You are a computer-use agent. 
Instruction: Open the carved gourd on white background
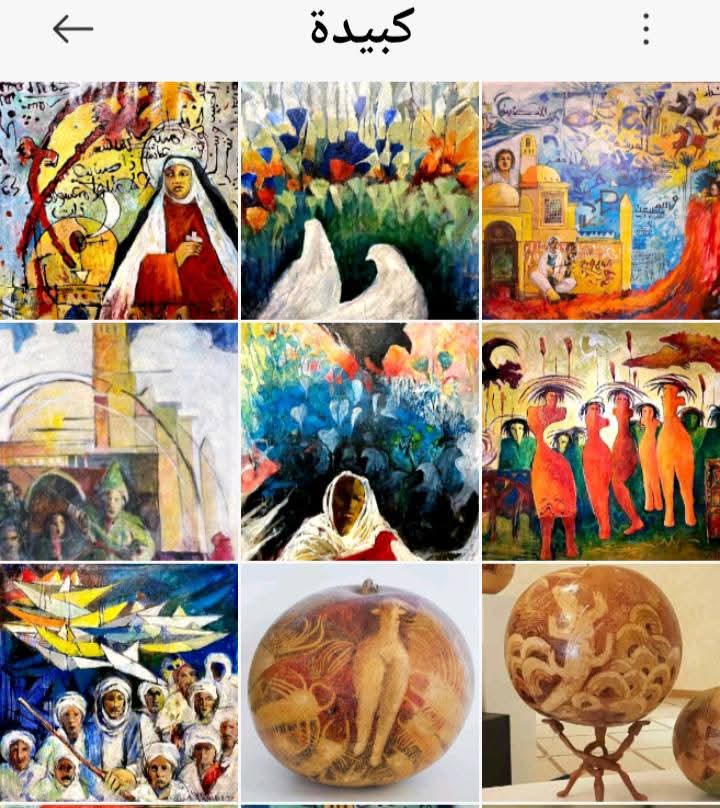360,683
